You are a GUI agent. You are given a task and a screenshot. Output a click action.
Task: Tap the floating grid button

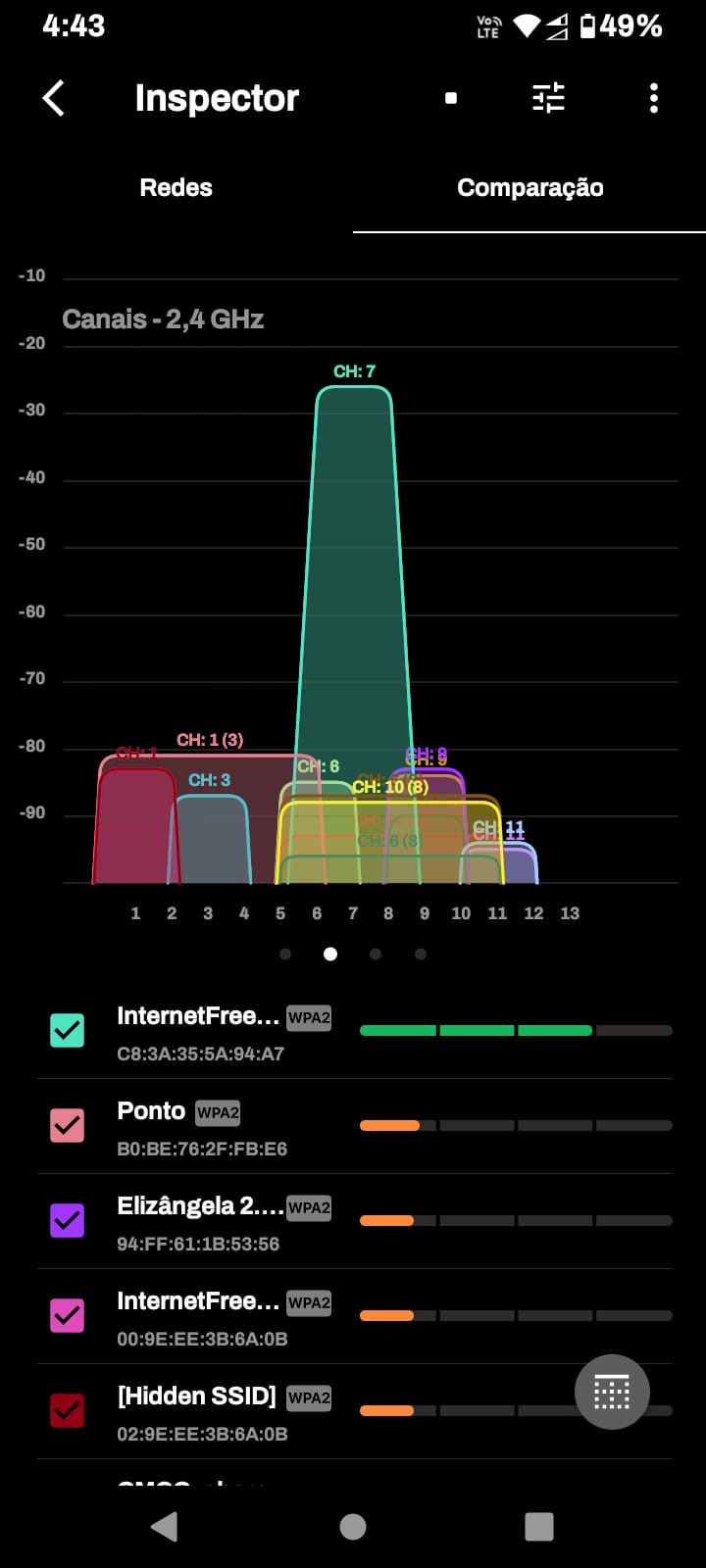click(612, 1392)
